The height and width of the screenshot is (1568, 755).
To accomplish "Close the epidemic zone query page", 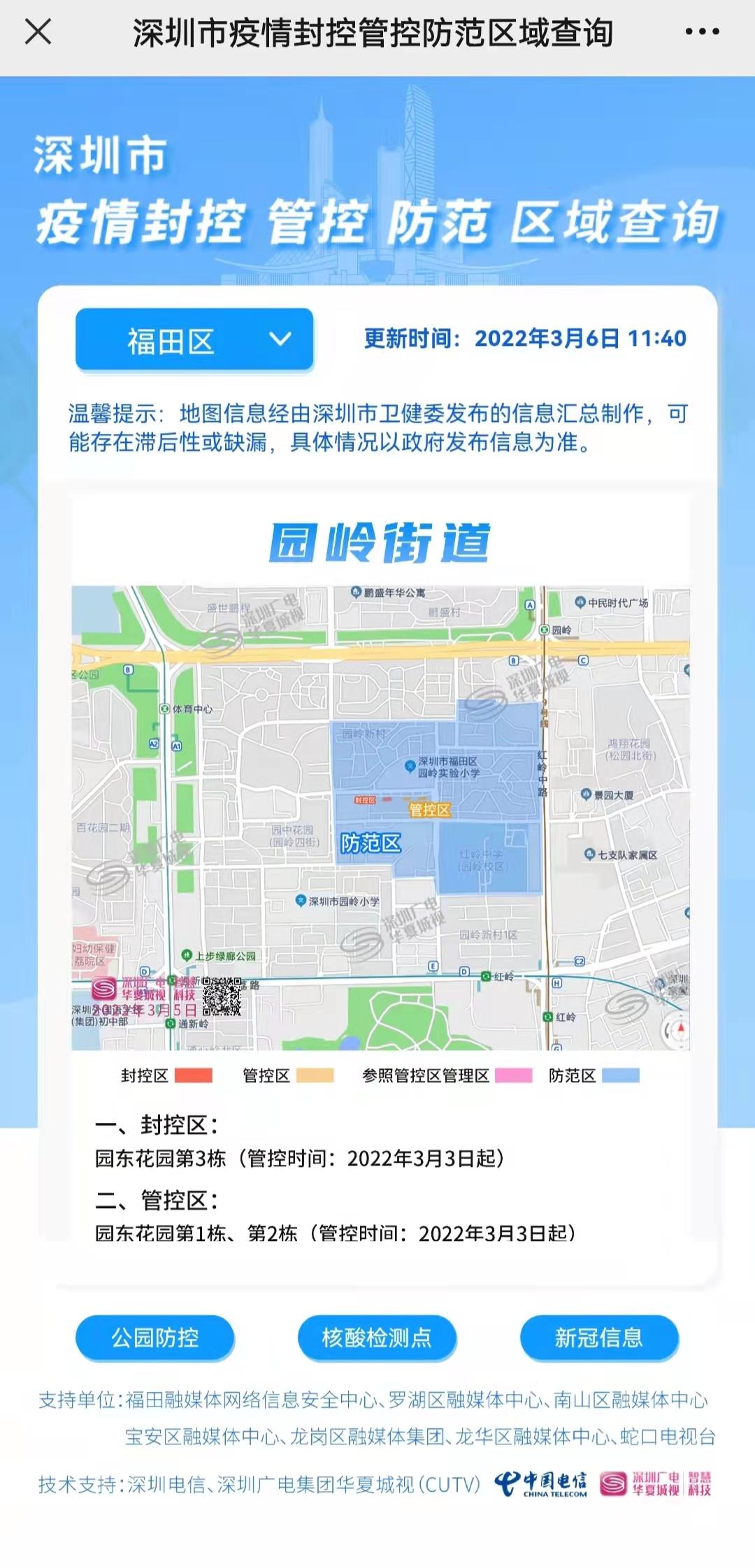I will tap(38, 32).
